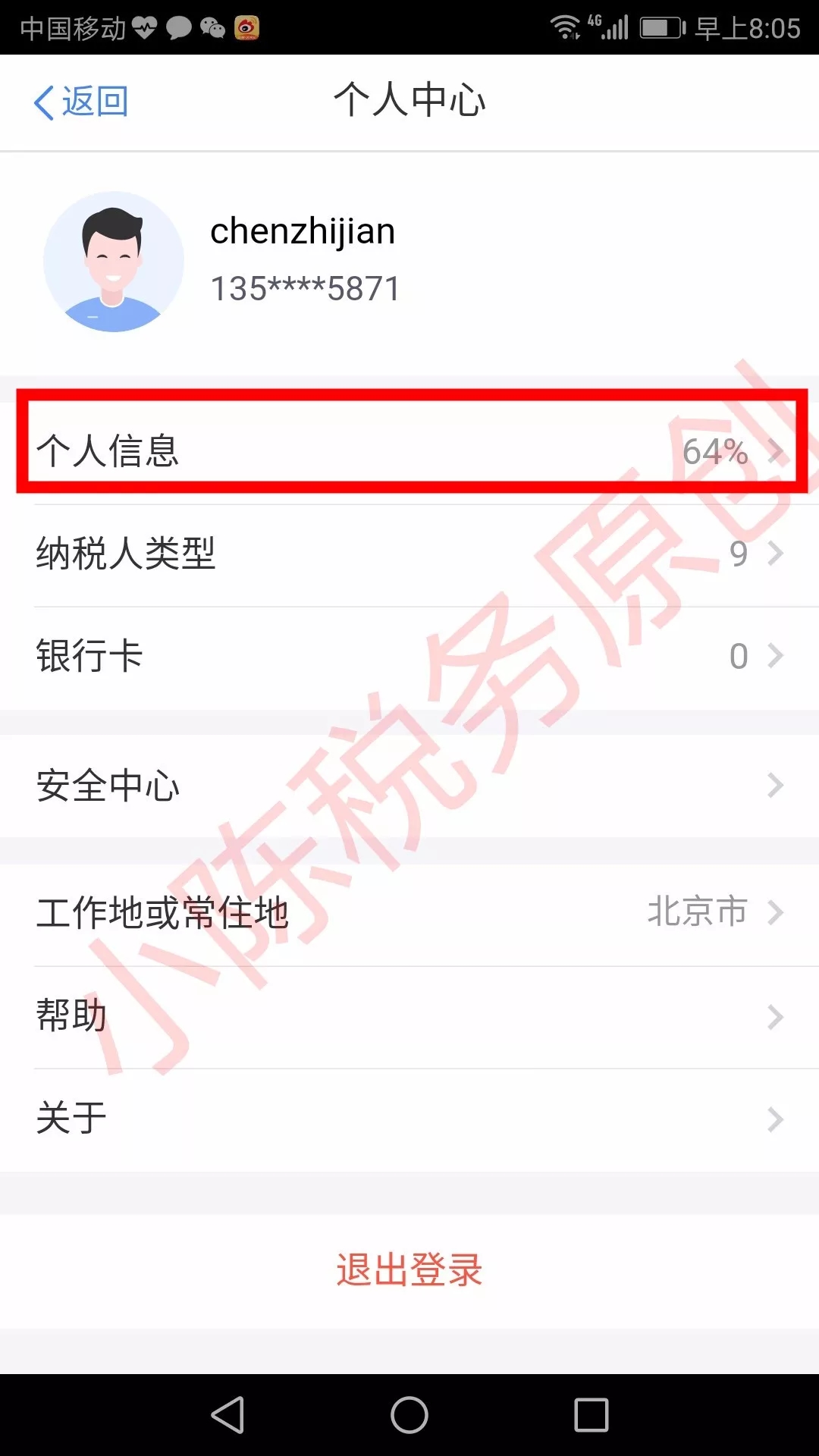
Task: Open the 银行卡 row
Action: (409, 656)
